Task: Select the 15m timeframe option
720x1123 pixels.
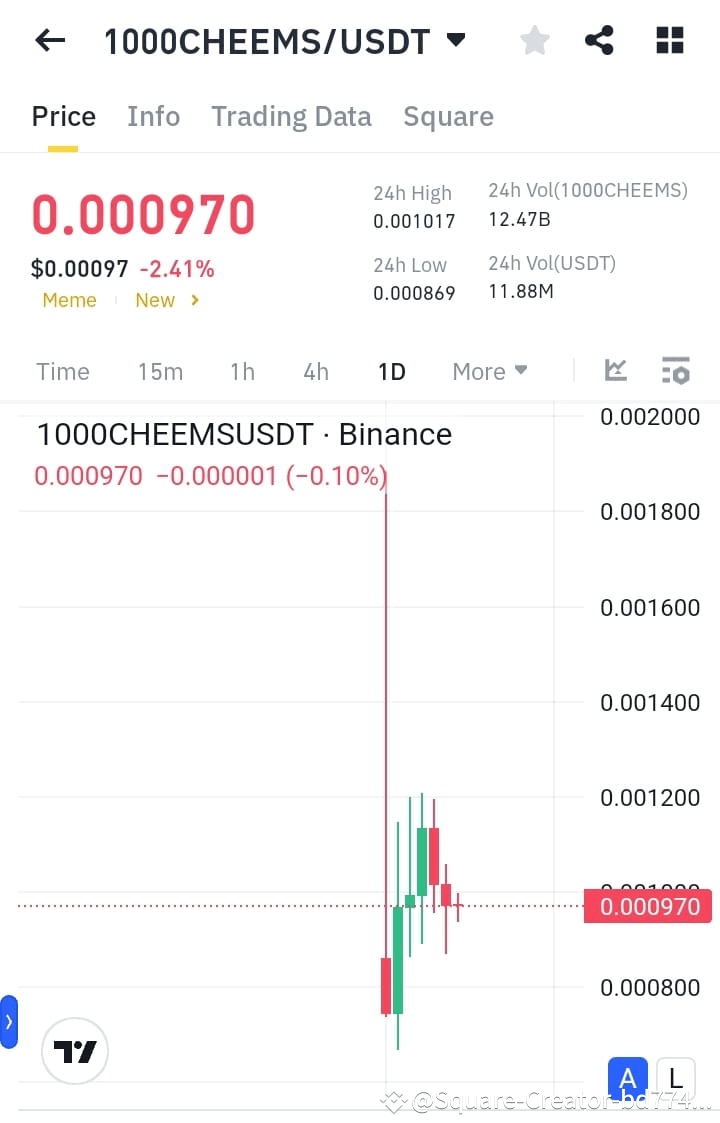Action: point(160,370)
